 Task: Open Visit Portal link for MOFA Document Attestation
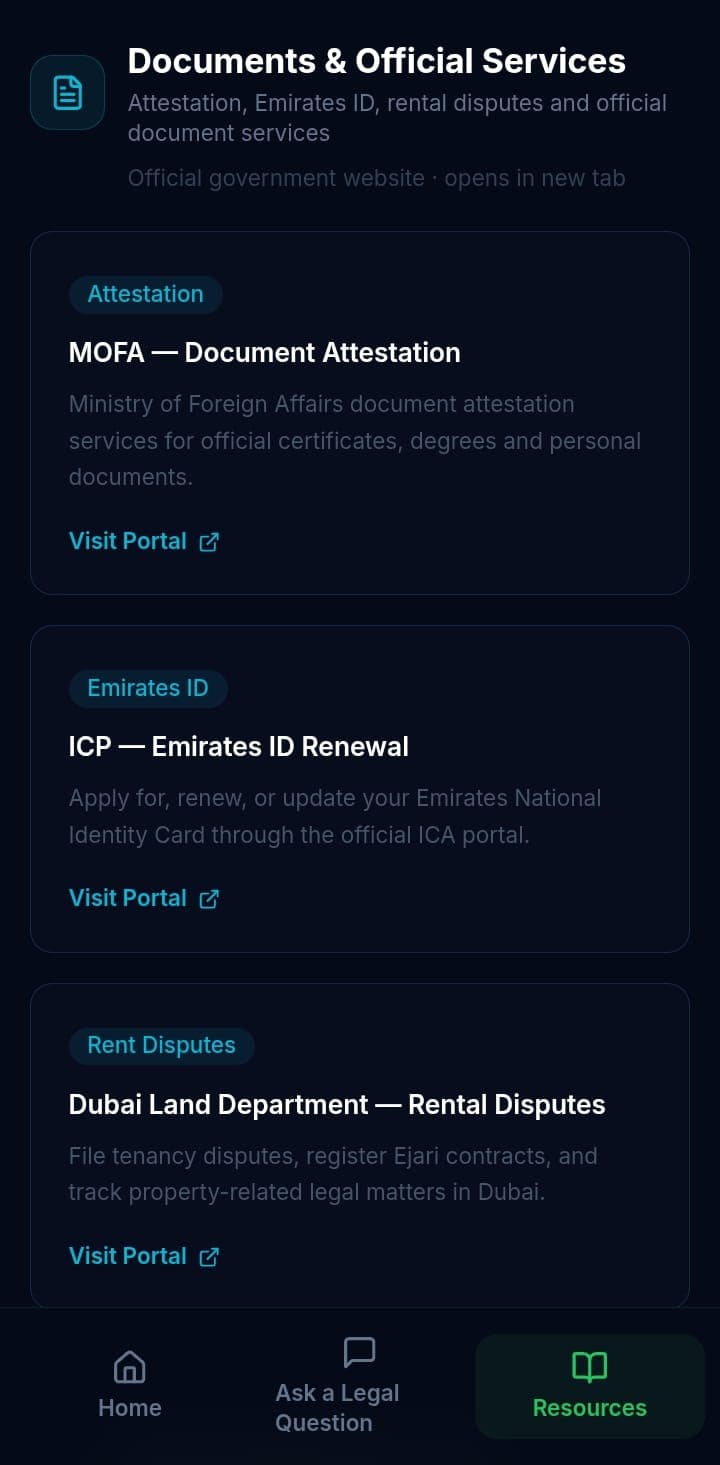click(x=143, y=541)
